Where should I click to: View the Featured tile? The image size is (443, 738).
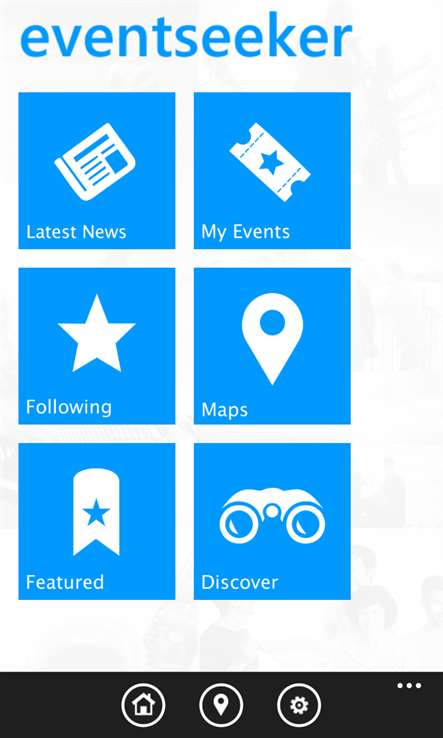pyautogui.click(x=97, y=521)
